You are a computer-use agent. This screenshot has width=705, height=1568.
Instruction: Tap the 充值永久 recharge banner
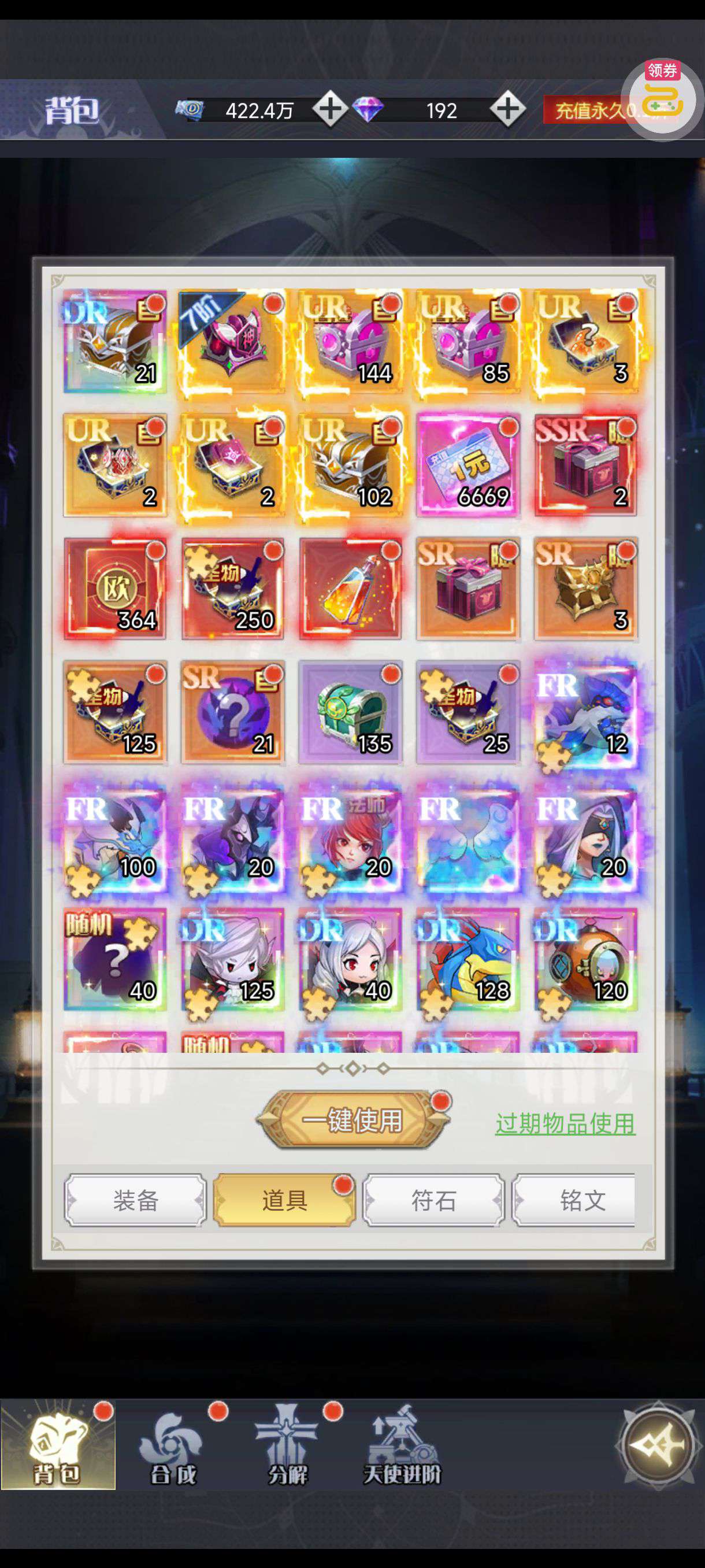(x=584, y=111)
